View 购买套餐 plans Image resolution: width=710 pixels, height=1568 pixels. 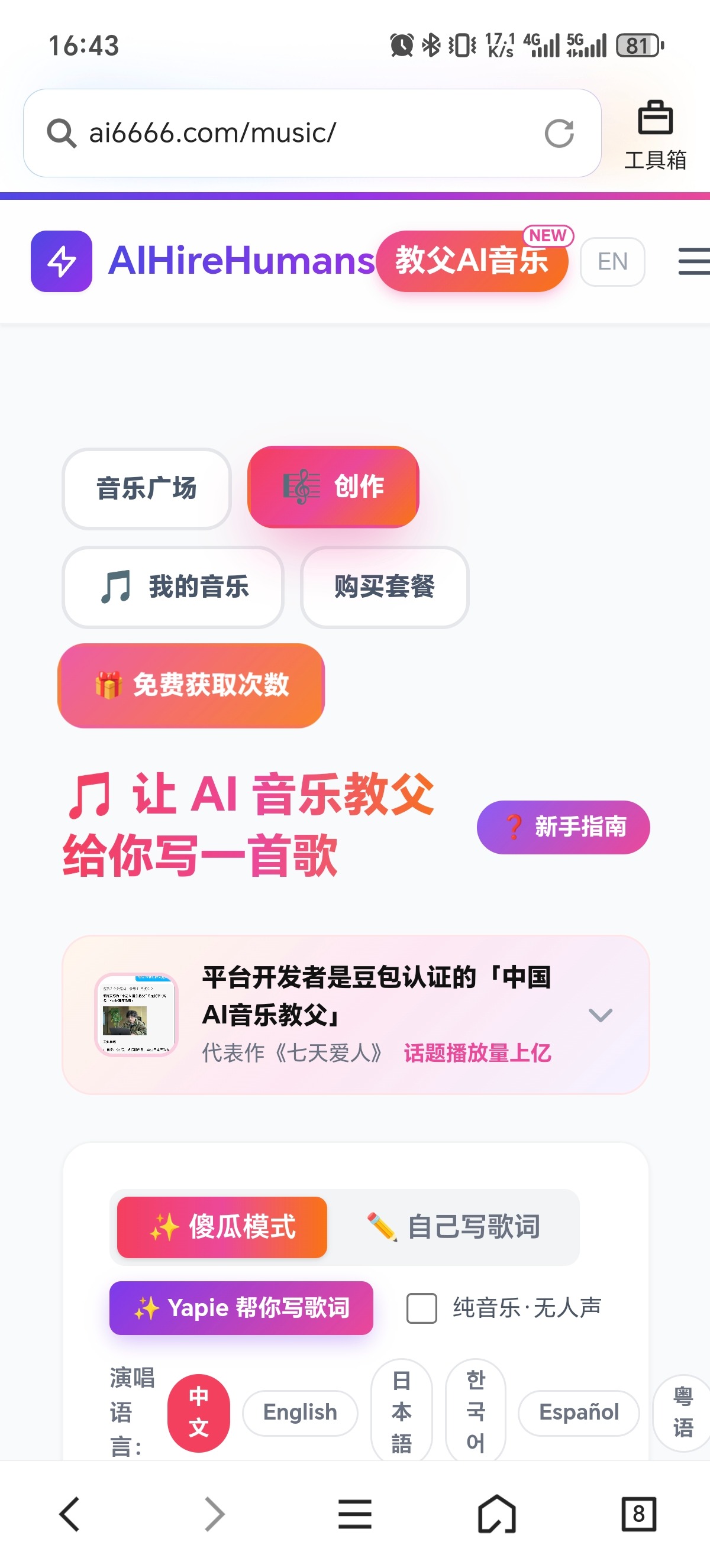(x=384, y=587)
